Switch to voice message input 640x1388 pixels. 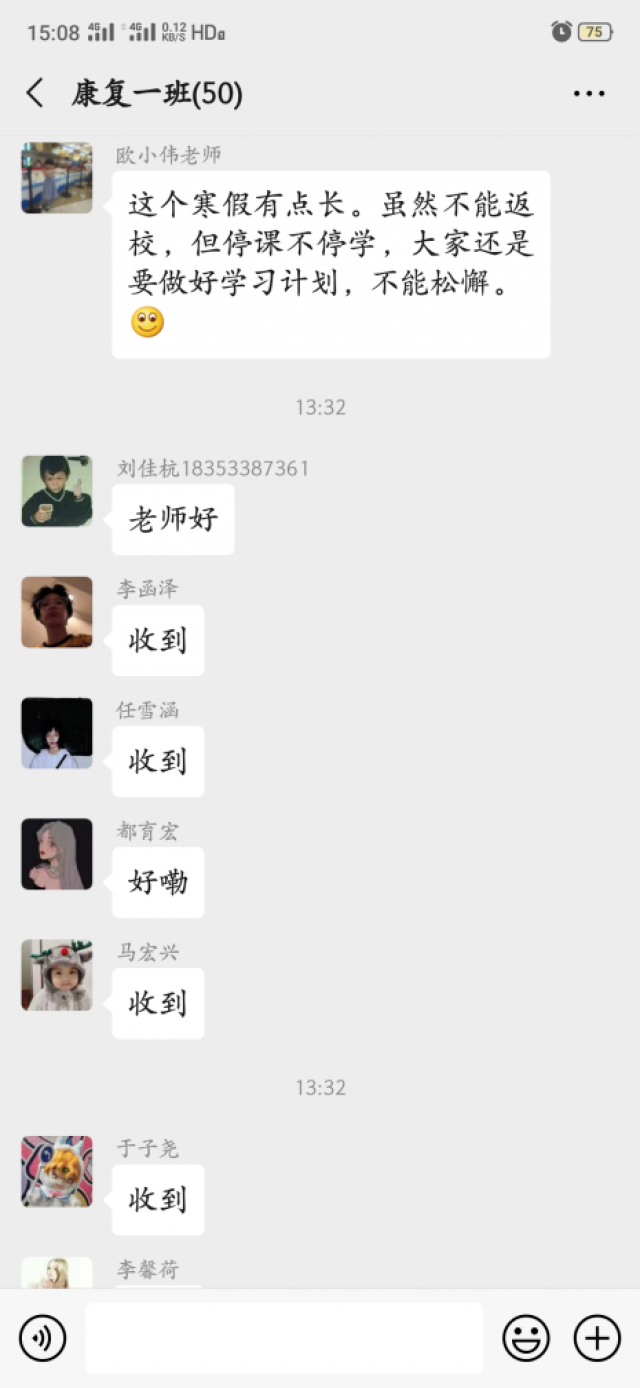[x=42, y=1338]
